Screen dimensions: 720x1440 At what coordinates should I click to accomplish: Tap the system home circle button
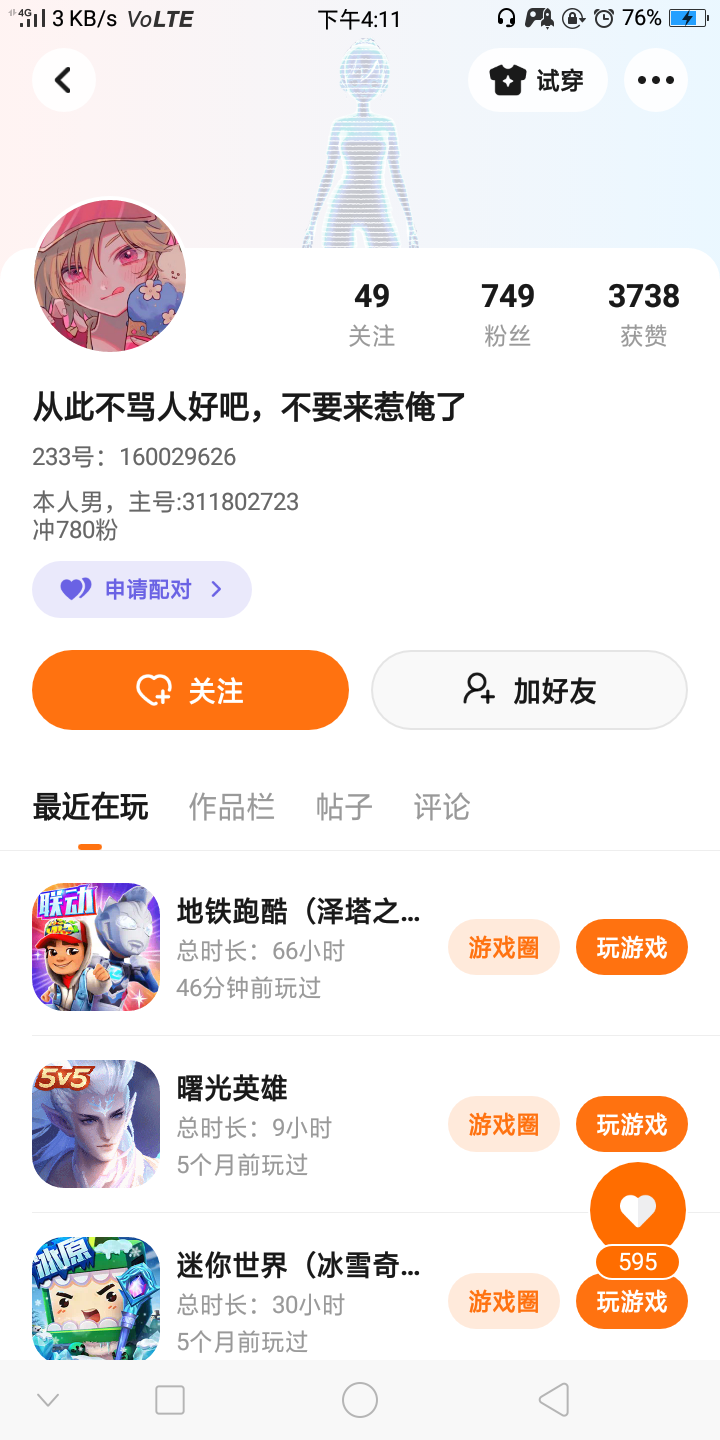pos(360,1400)
